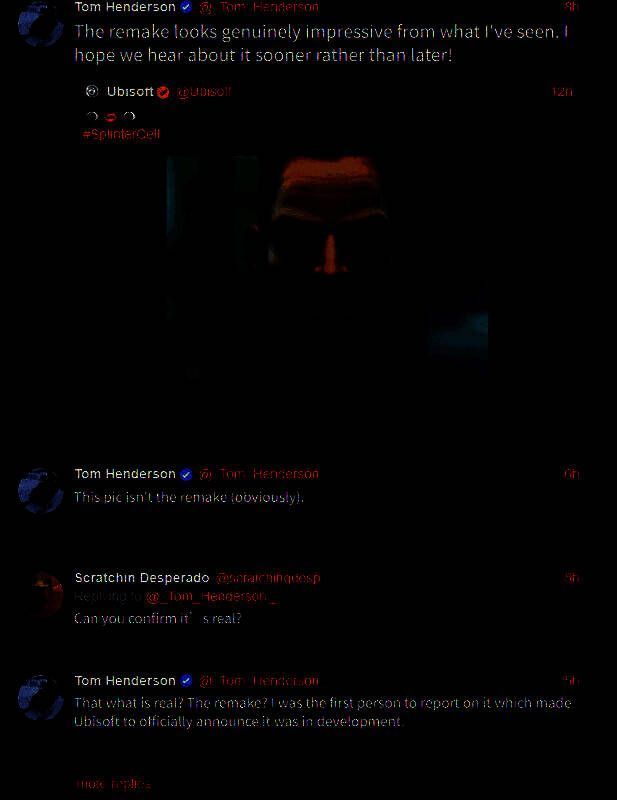The width and height of the screenshot is (617, 800).
Task: Tap @_Tom_Henderson_ in the Replying to line
Action: tap(211, 597)
